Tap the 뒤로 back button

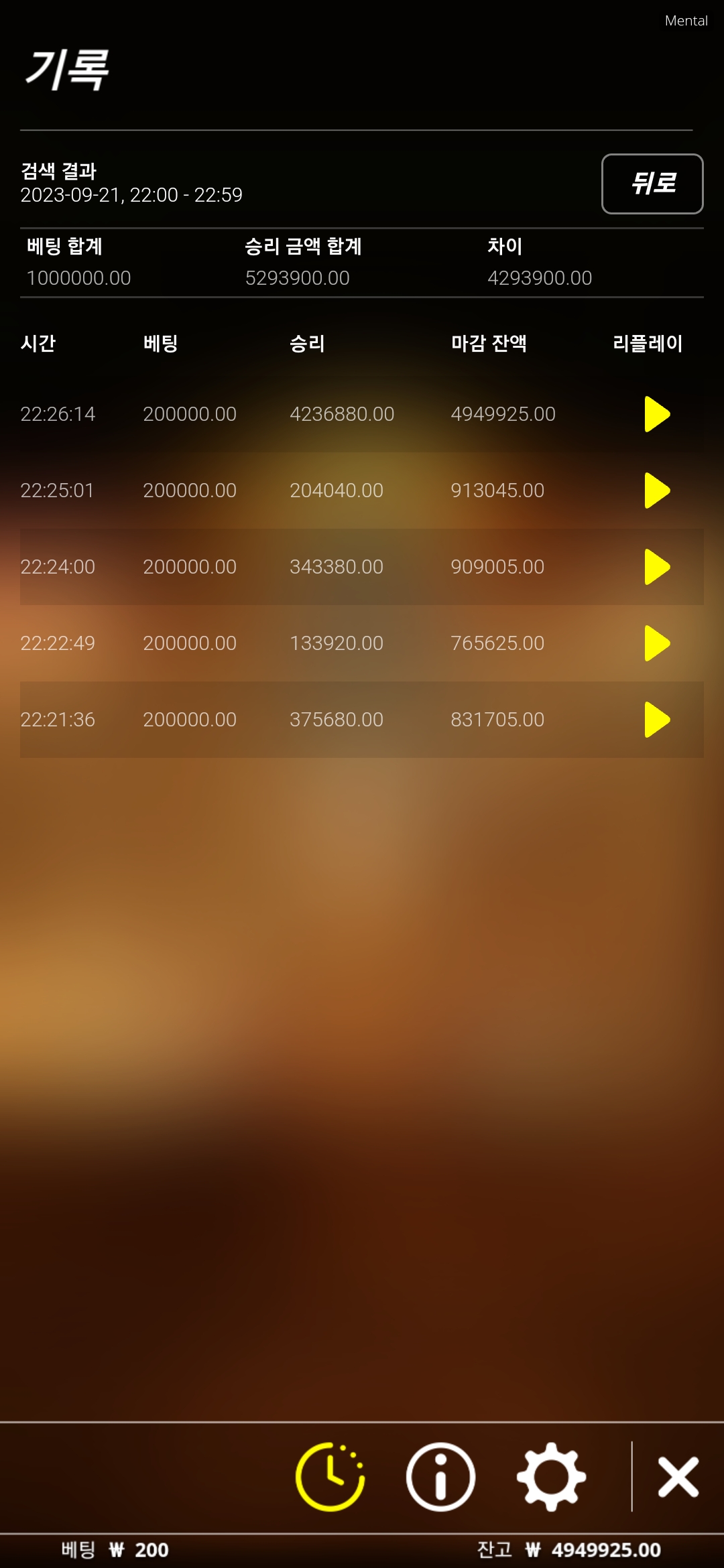652,184
